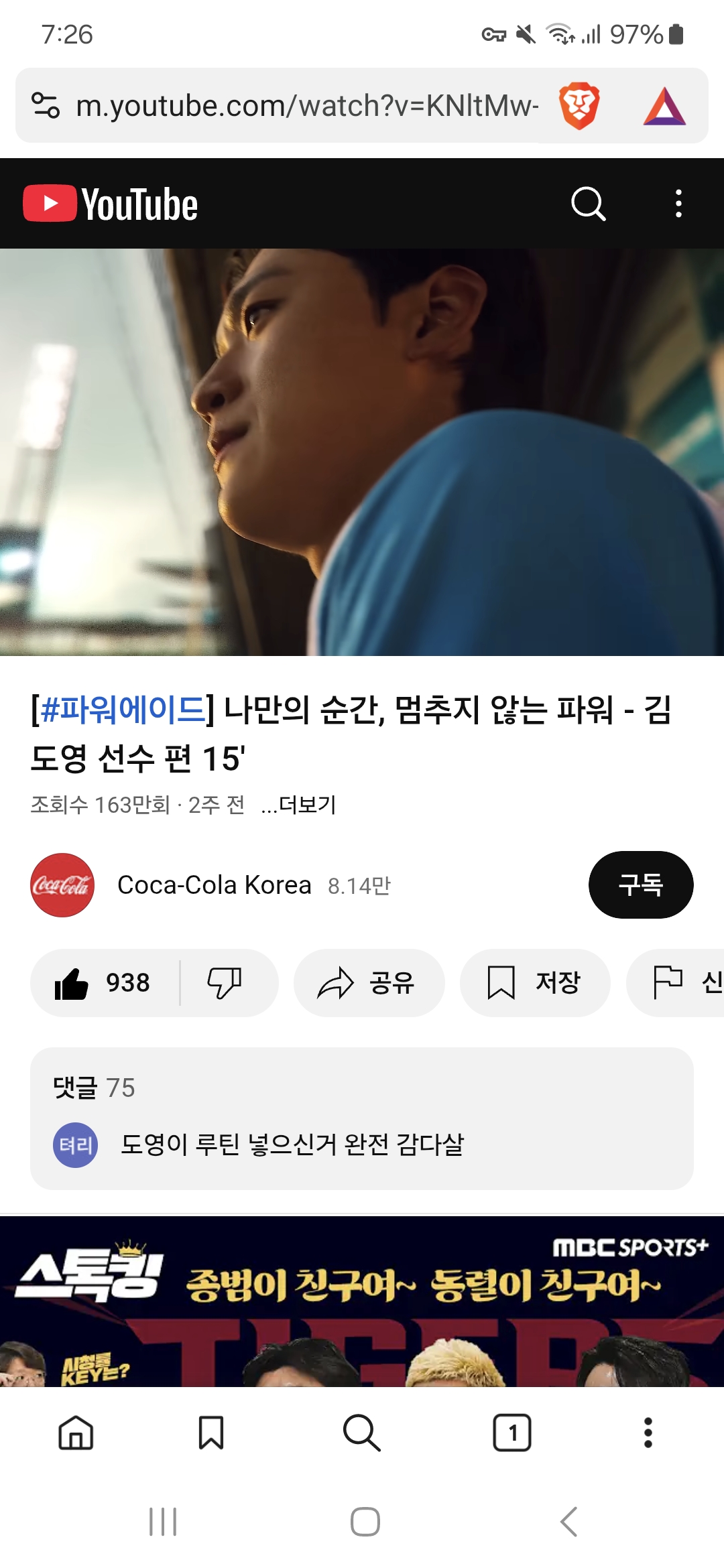Report the video using the flag button
724x1568 pixels.
point(677,983)
